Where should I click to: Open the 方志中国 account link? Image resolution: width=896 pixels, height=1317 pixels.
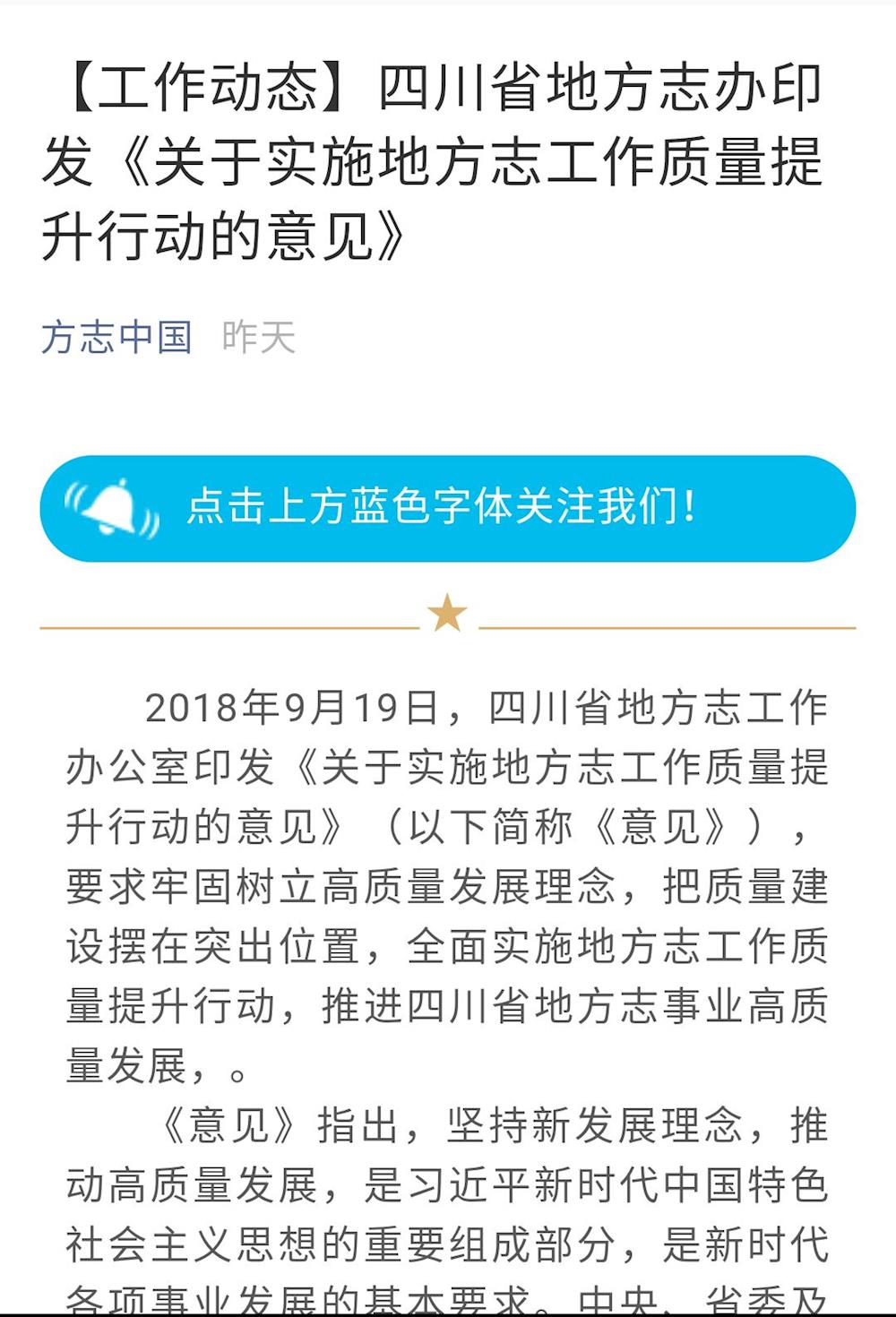[116, 338]
